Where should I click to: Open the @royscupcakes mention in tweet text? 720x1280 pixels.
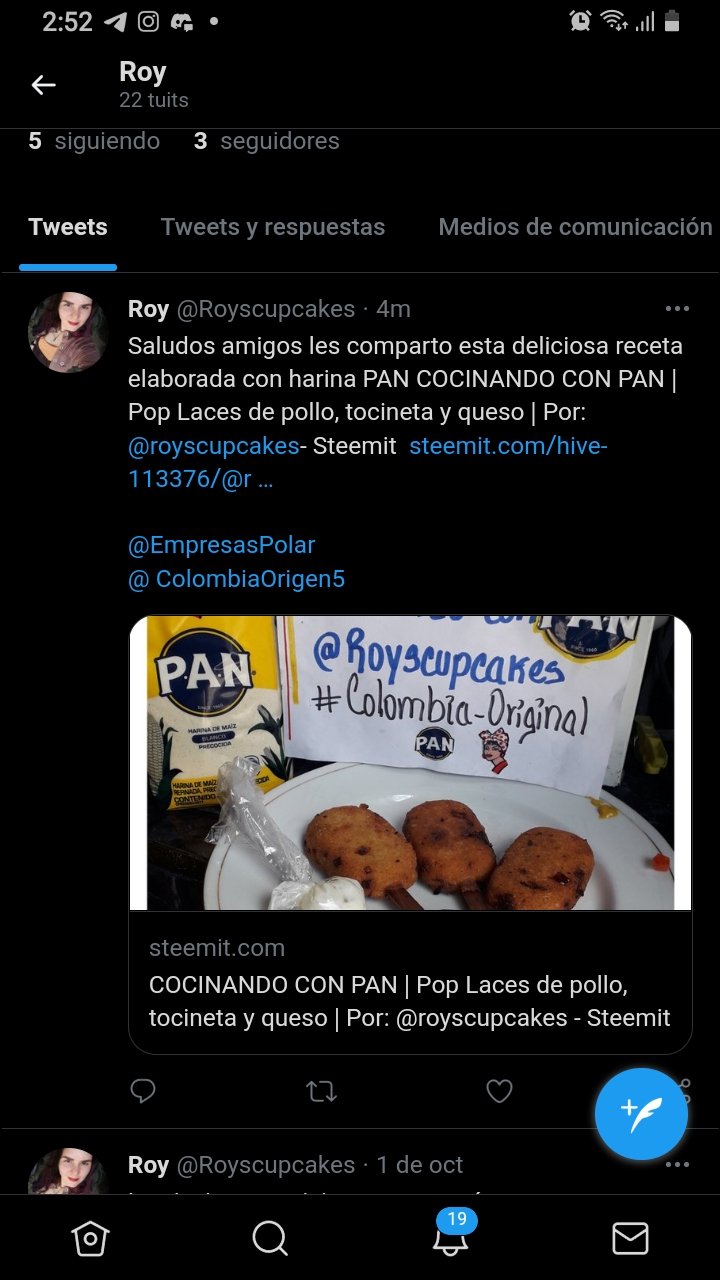tap(214, 446)
